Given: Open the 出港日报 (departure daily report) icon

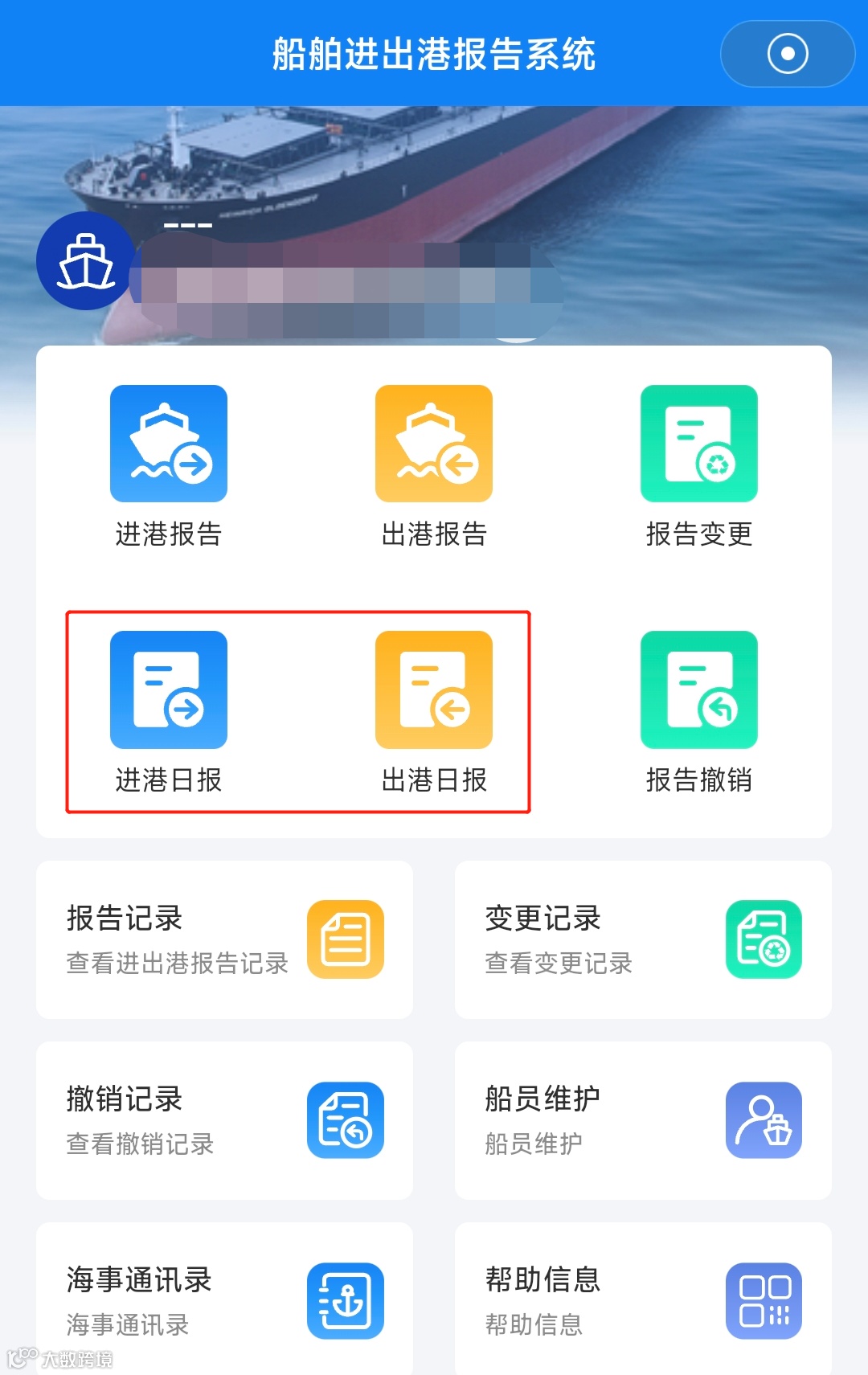Looking at the screenshot, I should [433, 688].
